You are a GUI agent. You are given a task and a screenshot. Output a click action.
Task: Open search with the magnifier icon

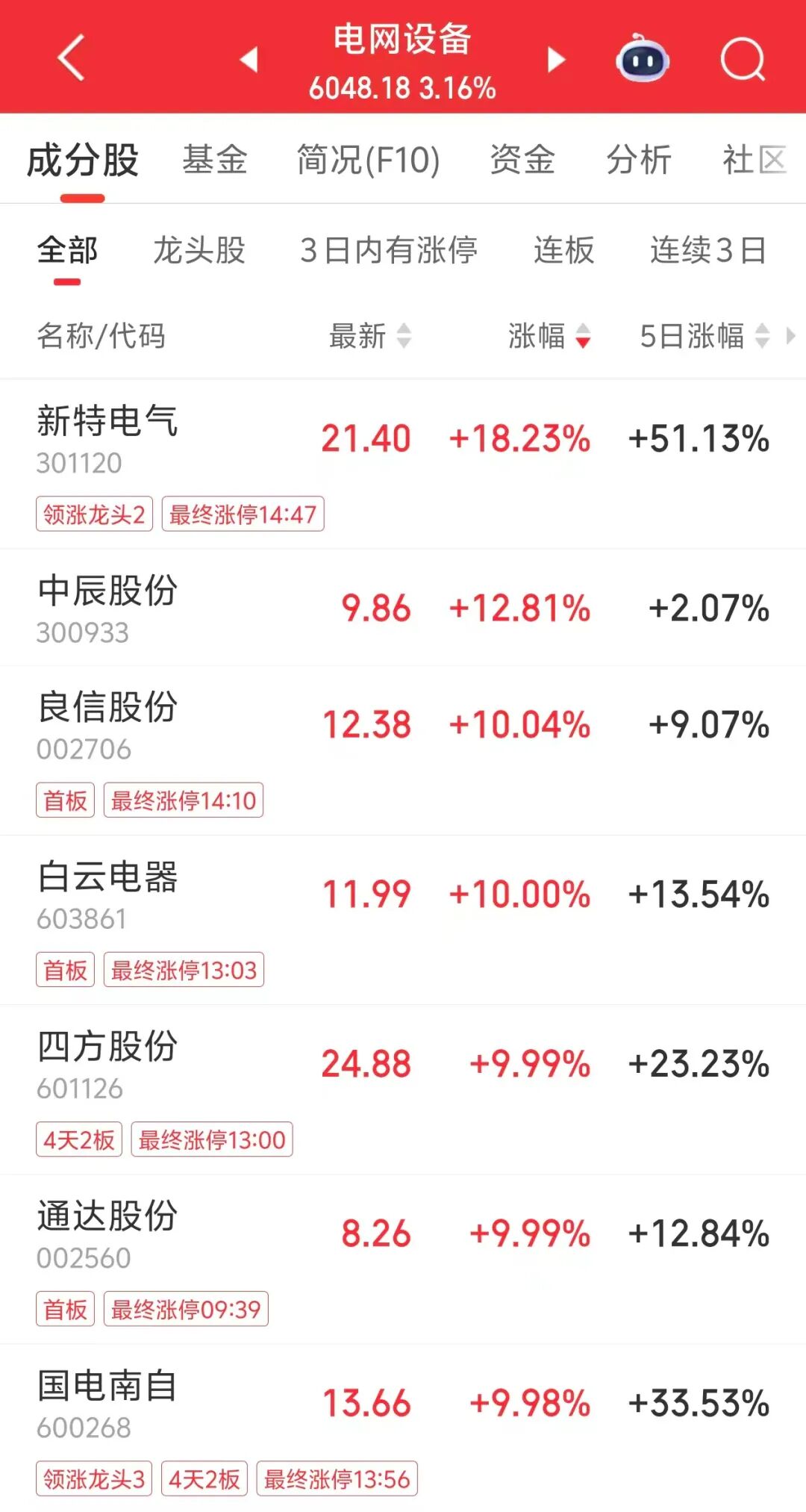coord(743,59)
